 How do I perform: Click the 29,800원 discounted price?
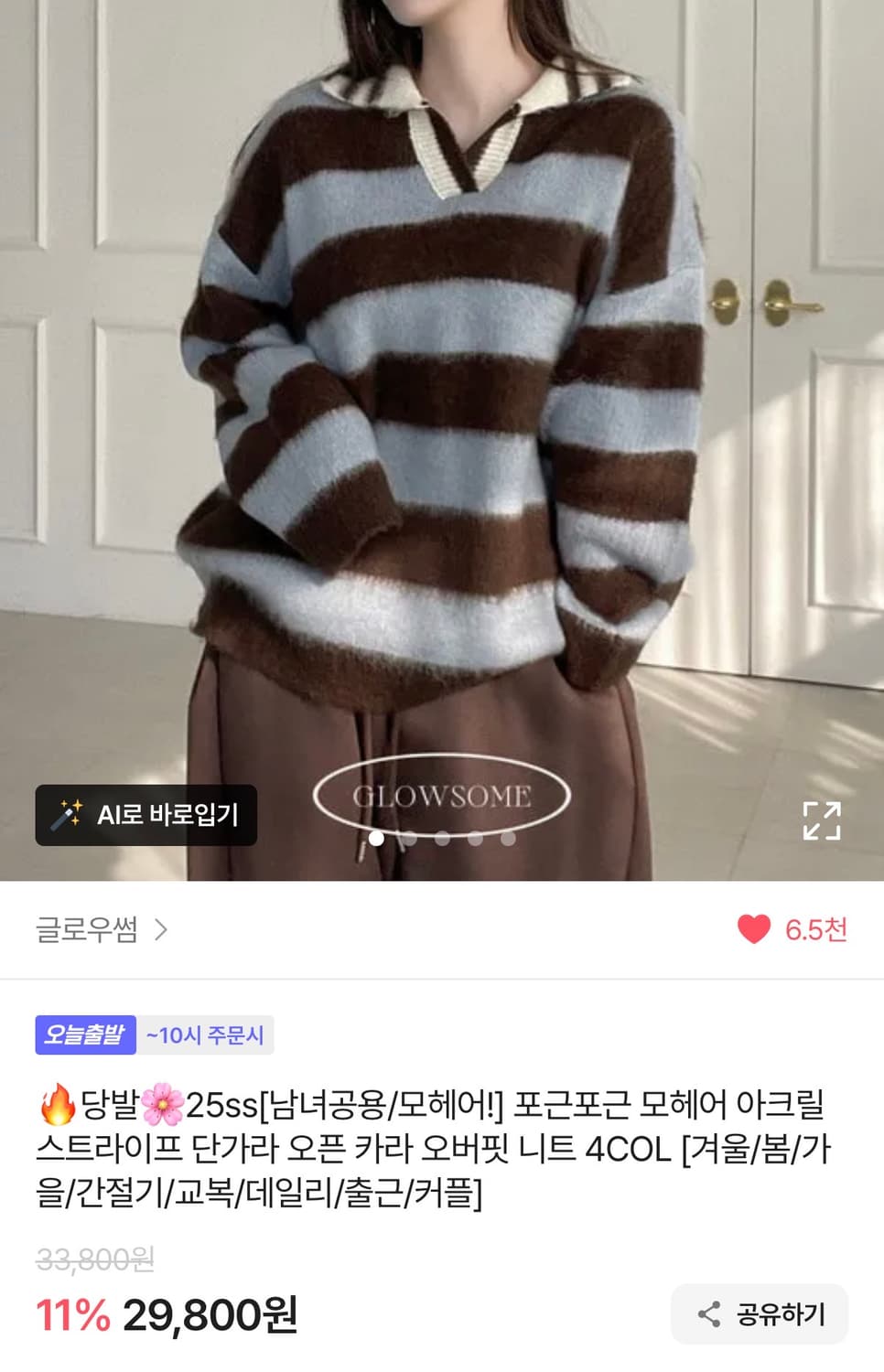[x=211, y=1314]
